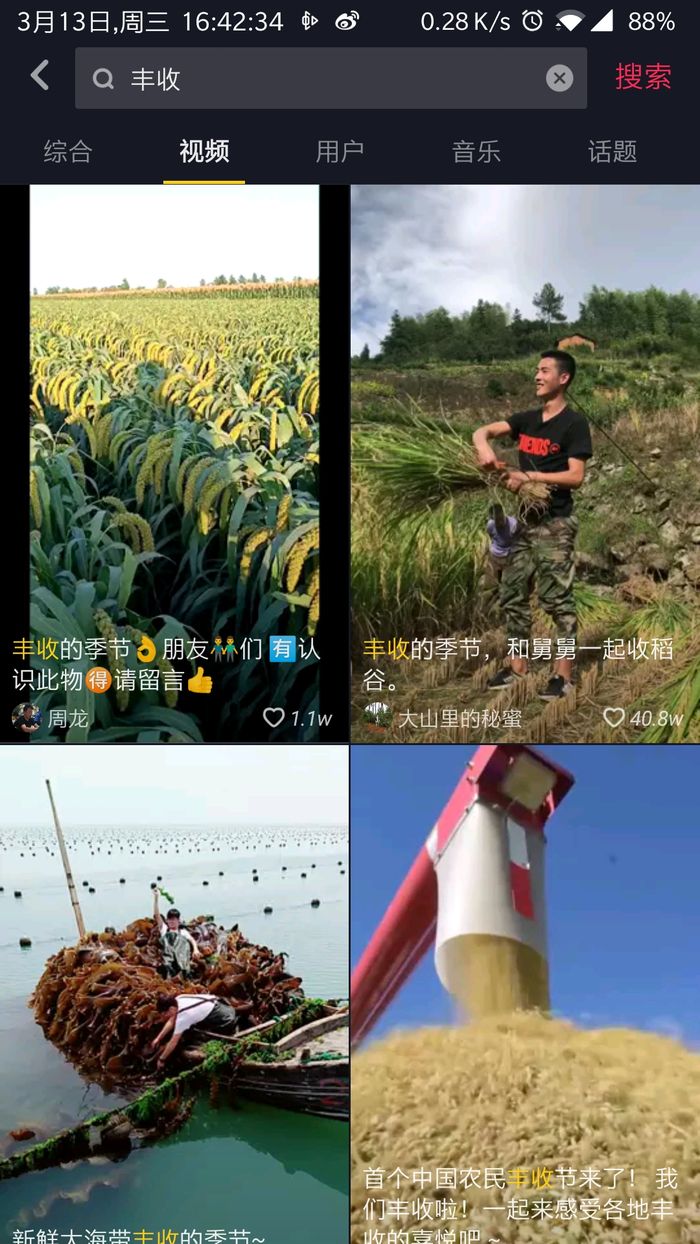This screenshot has height=1244, width=700.
Task: Tap the red 搜索 button
Action: click(643, 77)
